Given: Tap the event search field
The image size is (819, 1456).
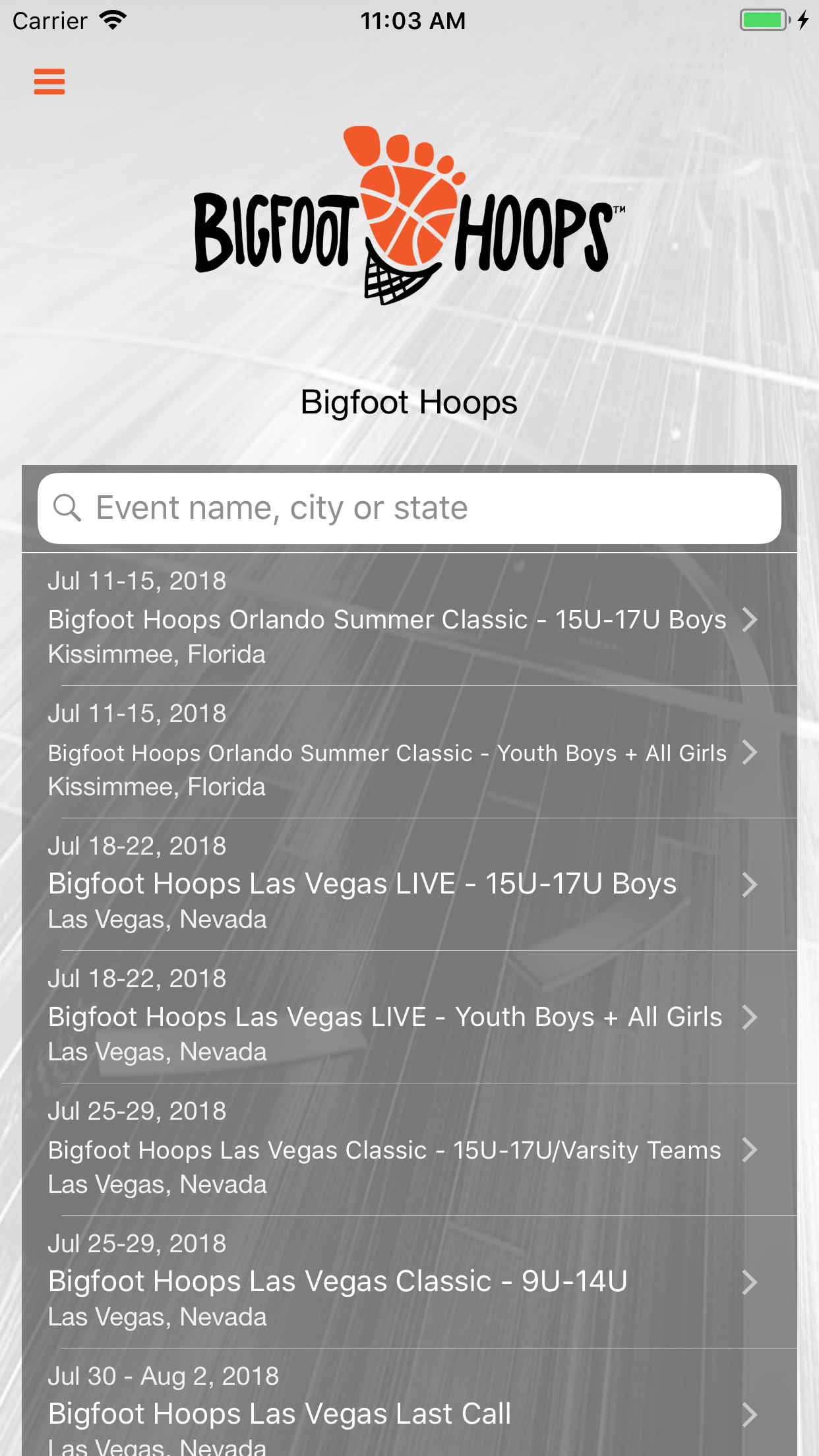Looking at the screenshot, I should [409, 508].
